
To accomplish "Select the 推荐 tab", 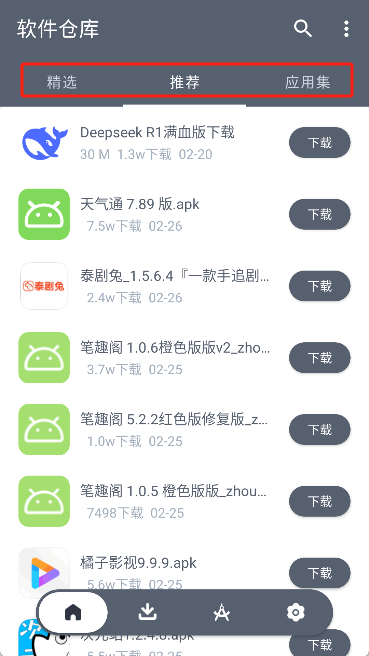I will [184, 82].
